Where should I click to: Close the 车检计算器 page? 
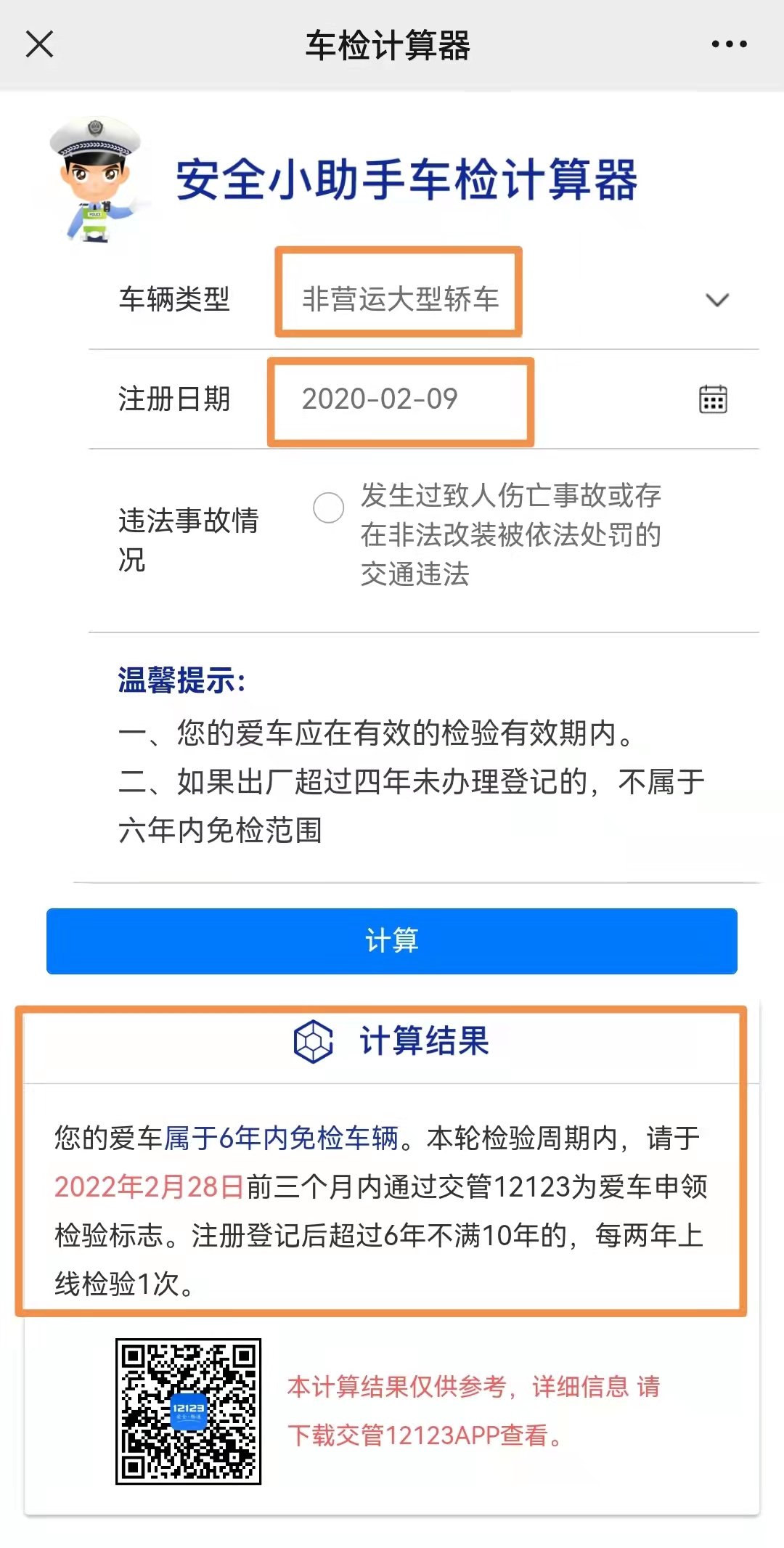(40, 44)
